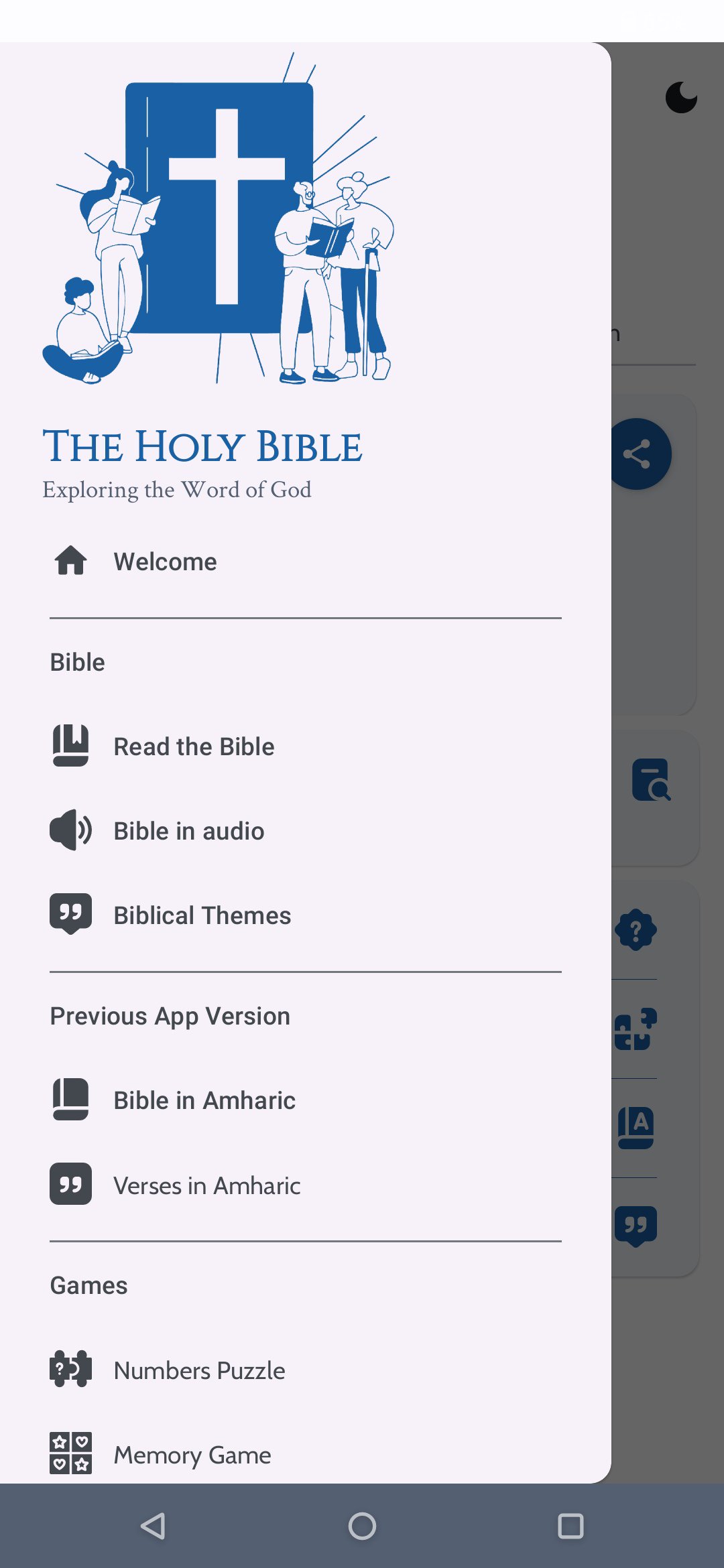Open Verses in Amharic

tap(206, 1185)
